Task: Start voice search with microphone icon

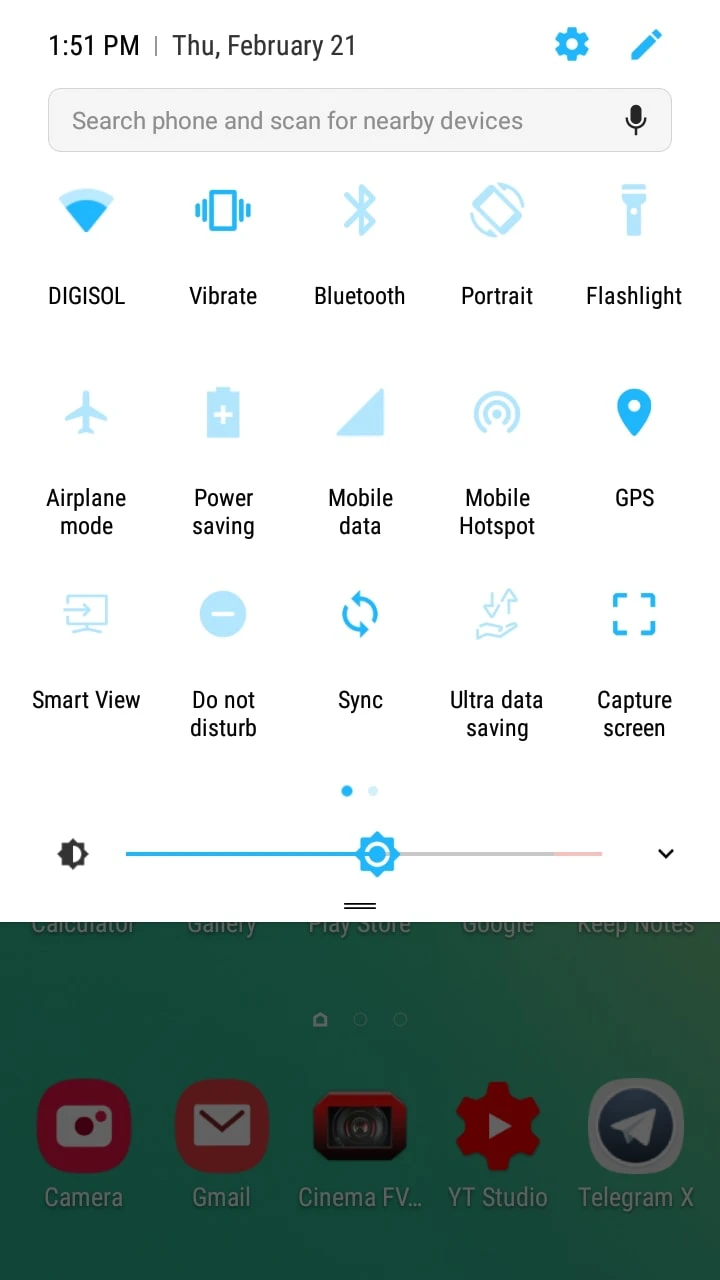Action: (635, 121)
